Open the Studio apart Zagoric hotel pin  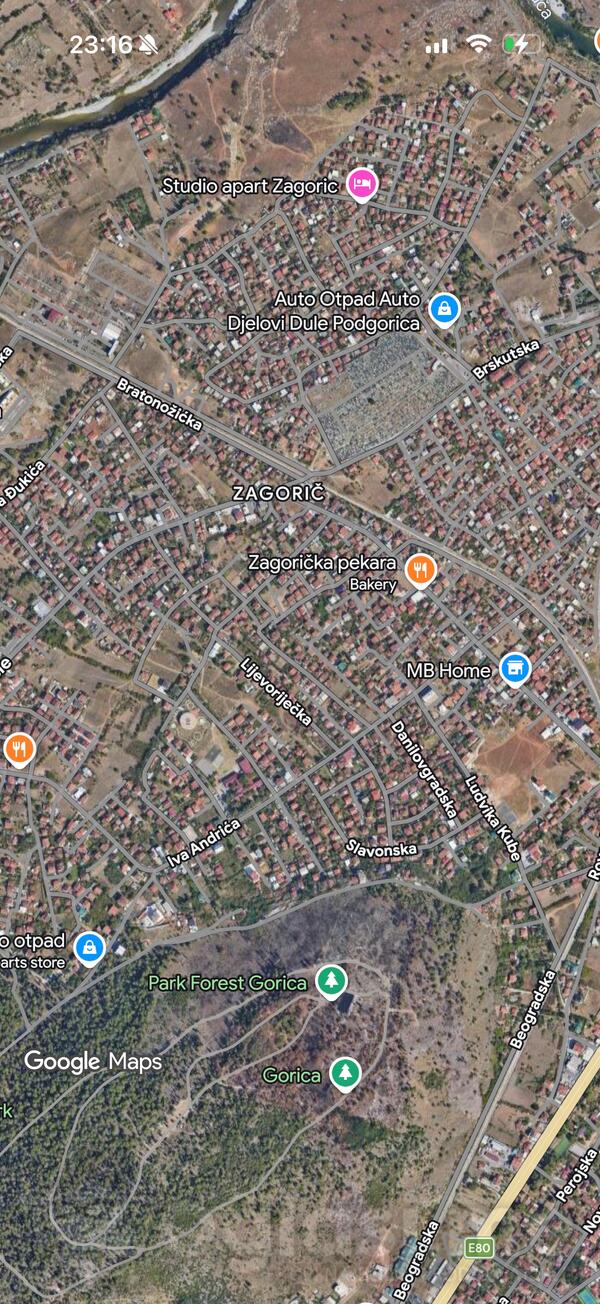click(x=363, y=184)
